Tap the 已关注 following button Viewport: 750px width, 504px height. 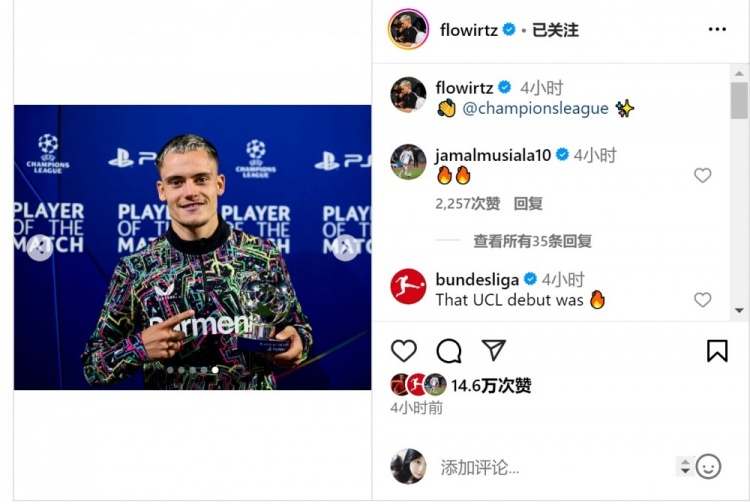pos(555,30)
